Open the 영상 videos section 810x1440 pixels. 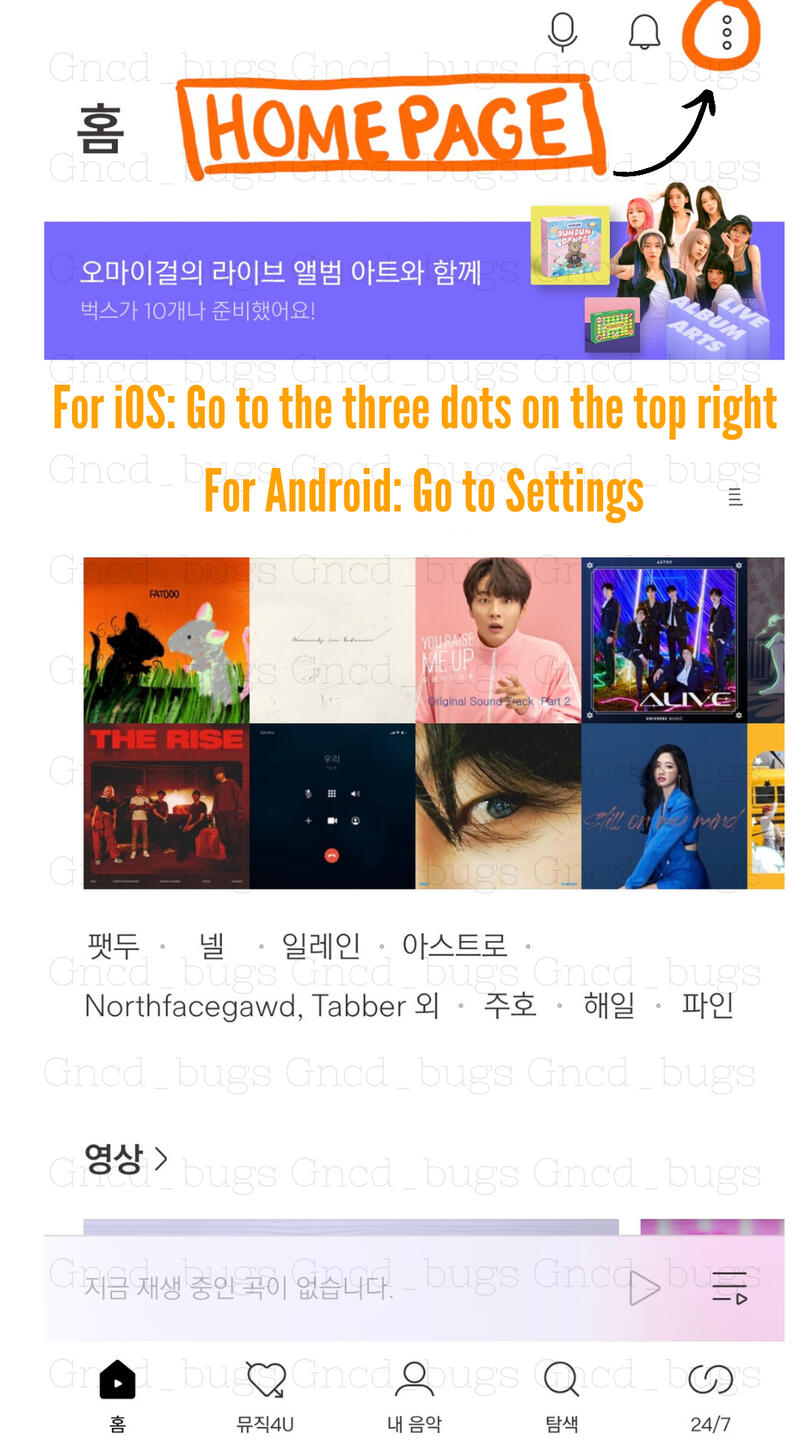[126, 1159]
